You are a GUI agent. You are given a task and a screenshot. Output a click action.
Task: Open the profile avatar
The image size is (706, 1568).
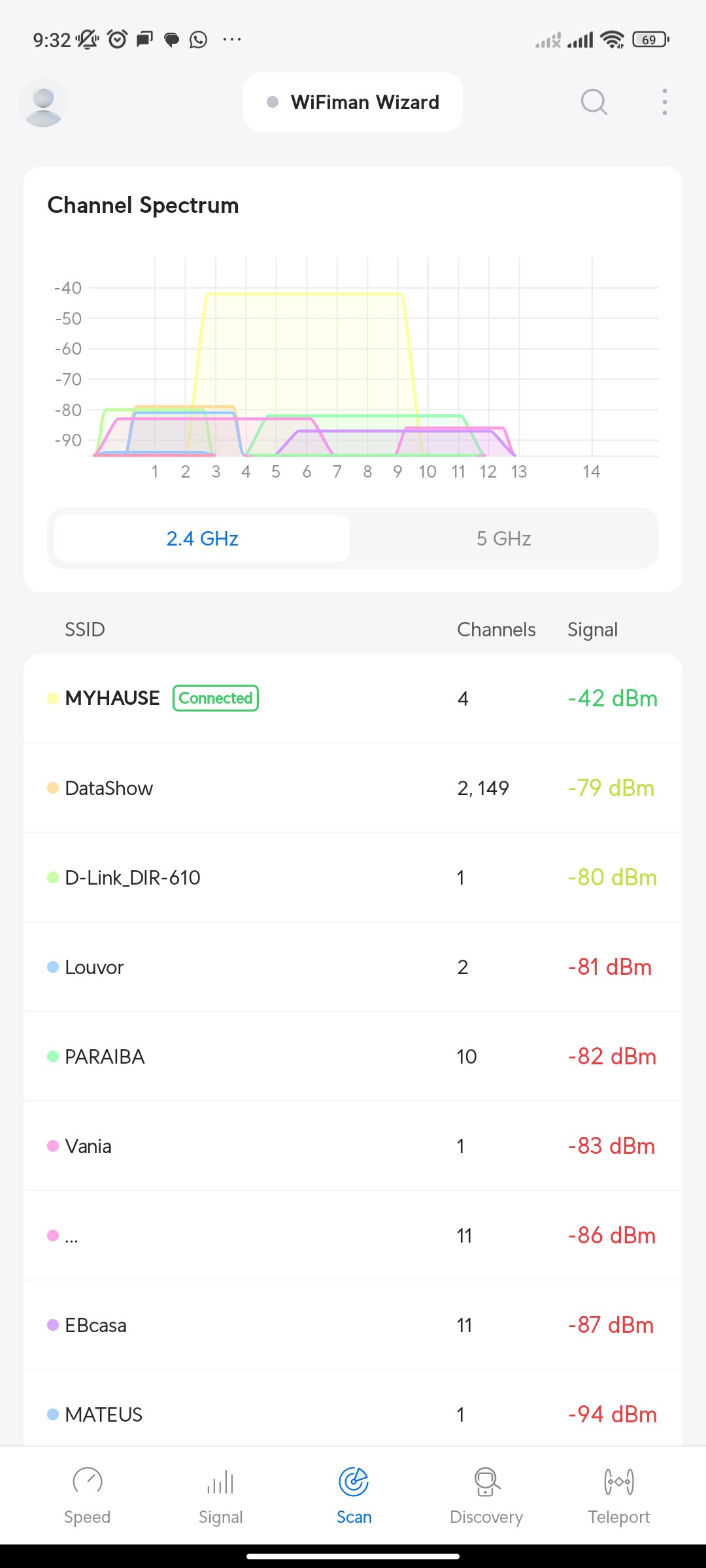43,103
